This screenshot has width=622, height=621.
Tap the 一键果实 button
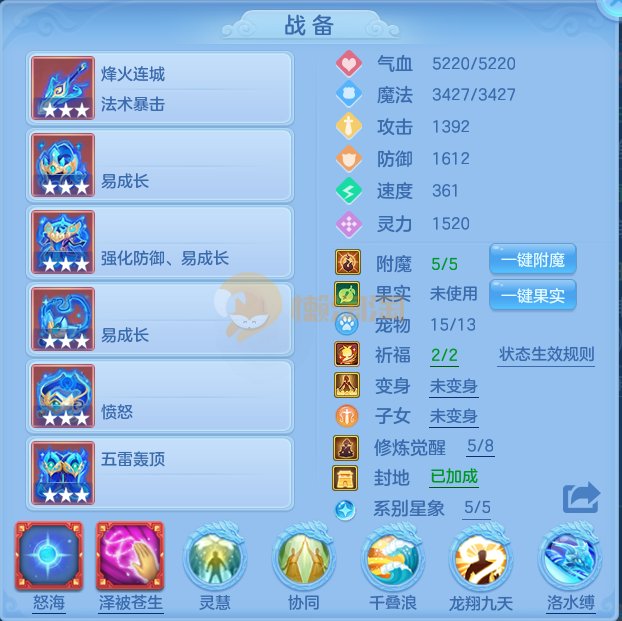tap(532, 295)
